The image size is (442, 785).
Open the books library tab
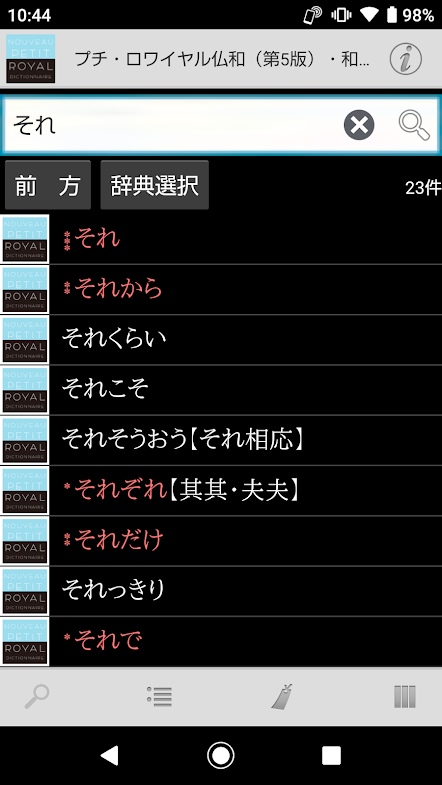[x=405, y=696]
